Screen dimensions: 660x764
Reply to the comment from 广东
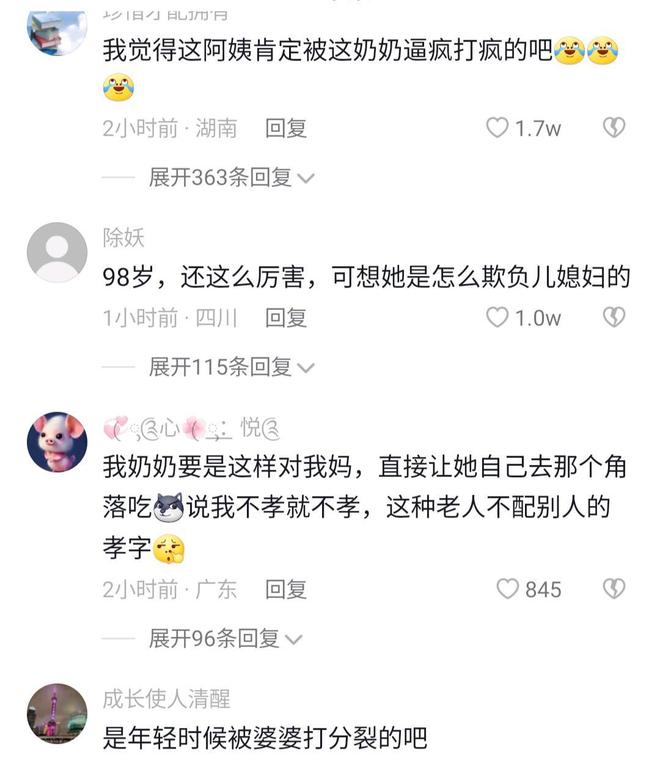tap(286, 589)
